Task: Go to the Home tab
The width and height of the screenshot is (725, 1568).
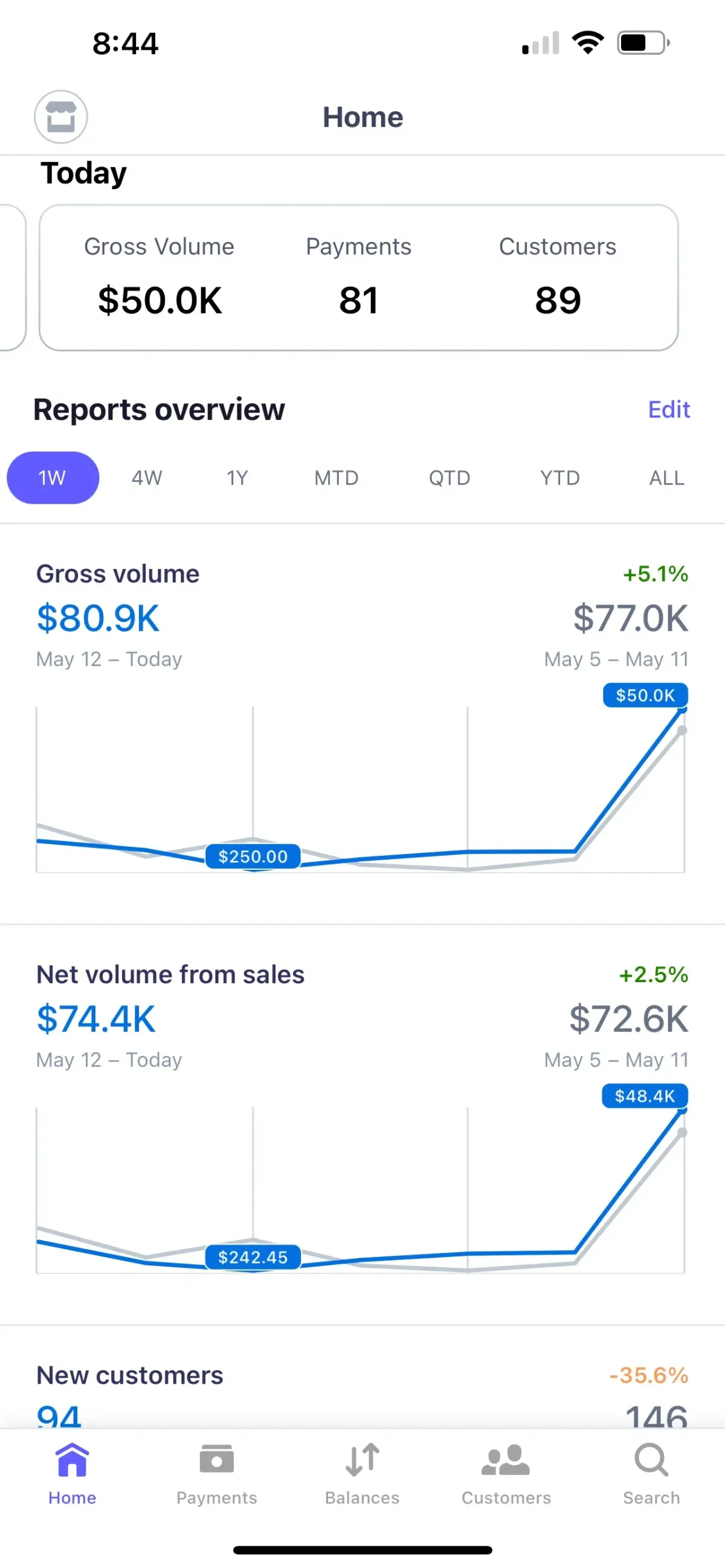Action: point(72,1473)
